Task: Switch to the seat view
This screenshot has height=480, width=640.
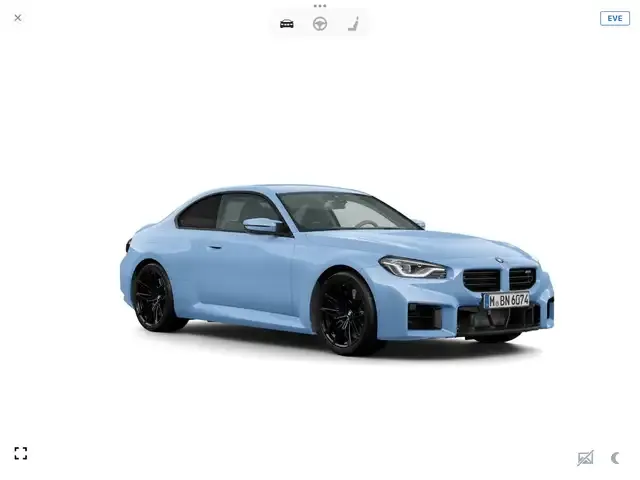Action: click(353, 24)
